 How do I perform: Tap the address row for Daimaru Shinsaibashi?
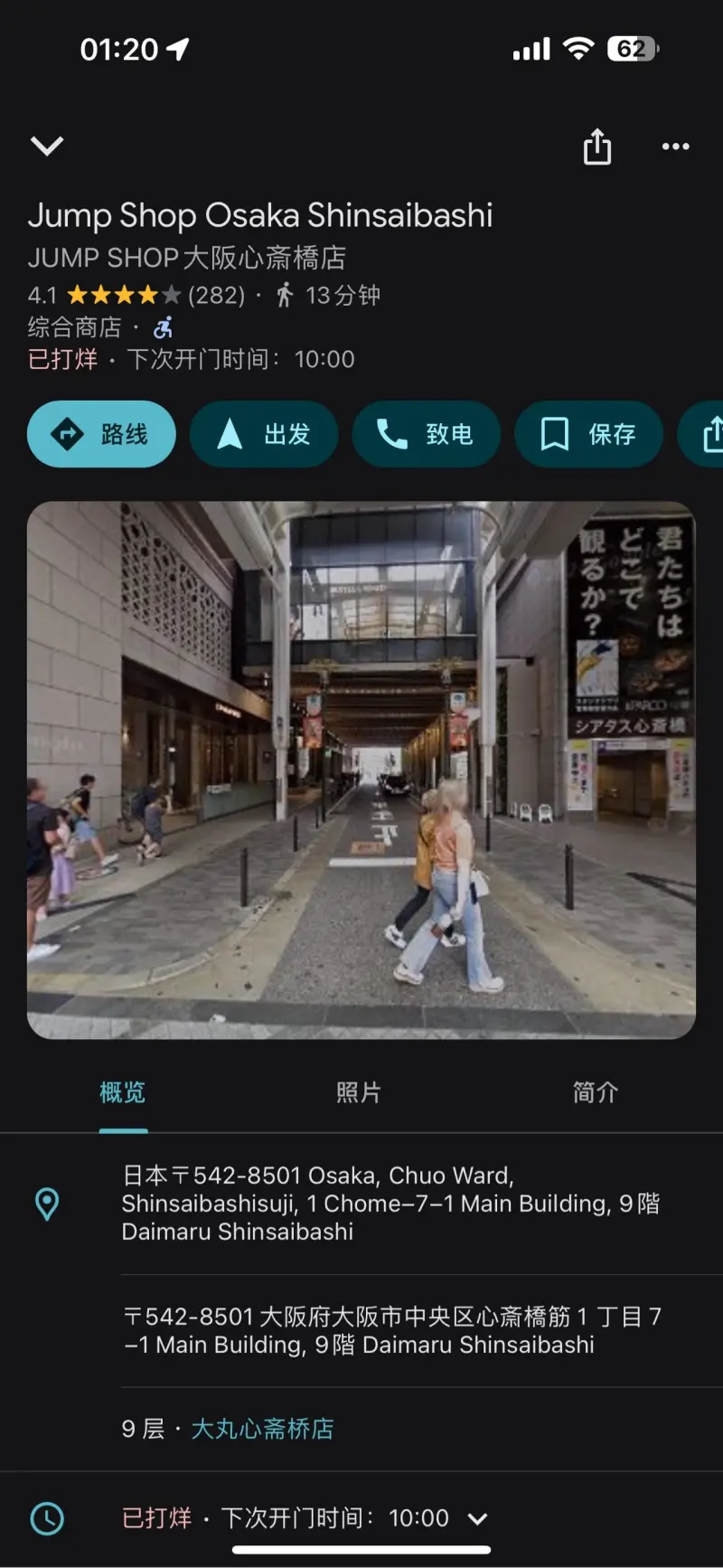[x=390, y=1204]
